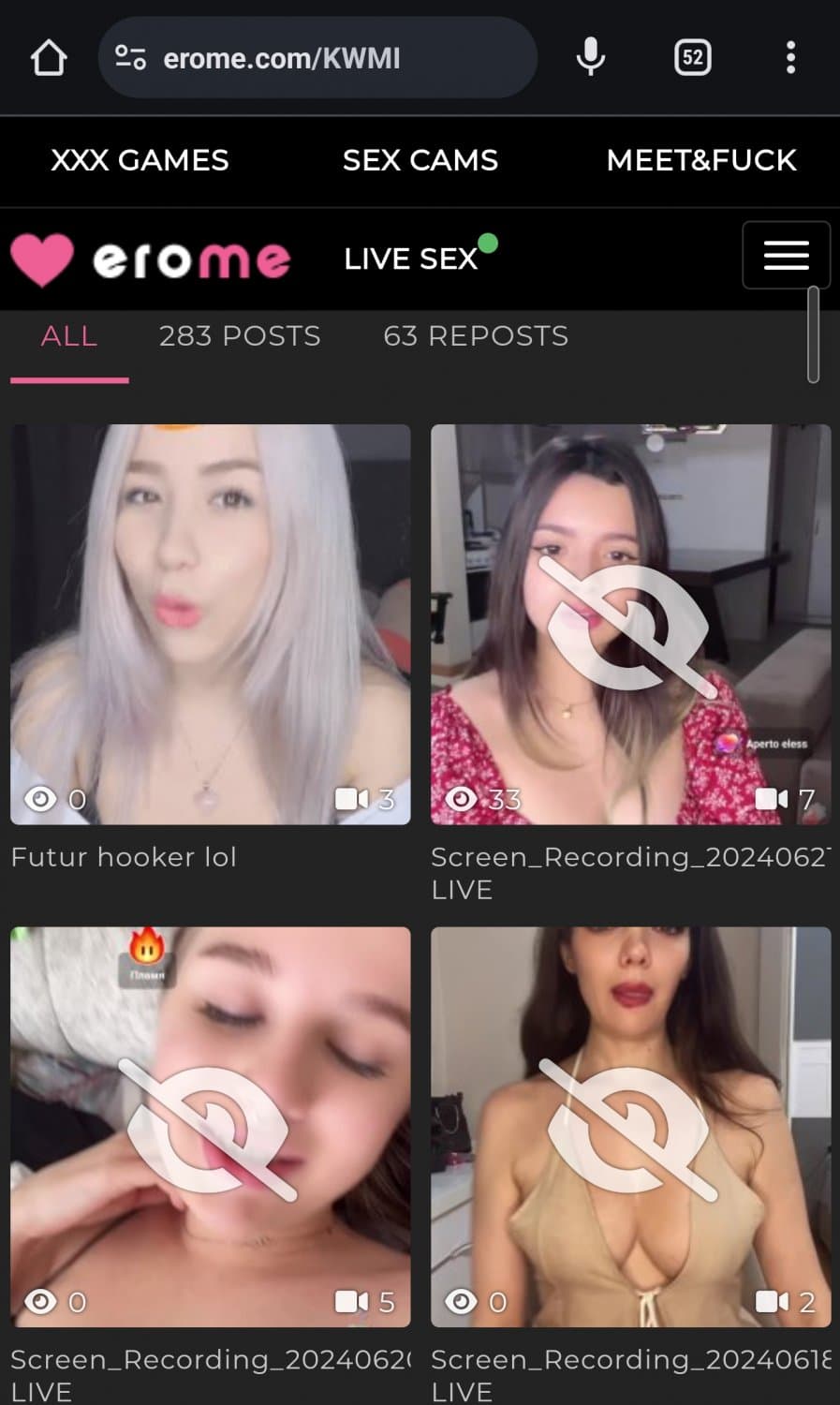Switch to the 283 POSTS tab
This screenshot has width=840, height=1405.
pos(240,336)
